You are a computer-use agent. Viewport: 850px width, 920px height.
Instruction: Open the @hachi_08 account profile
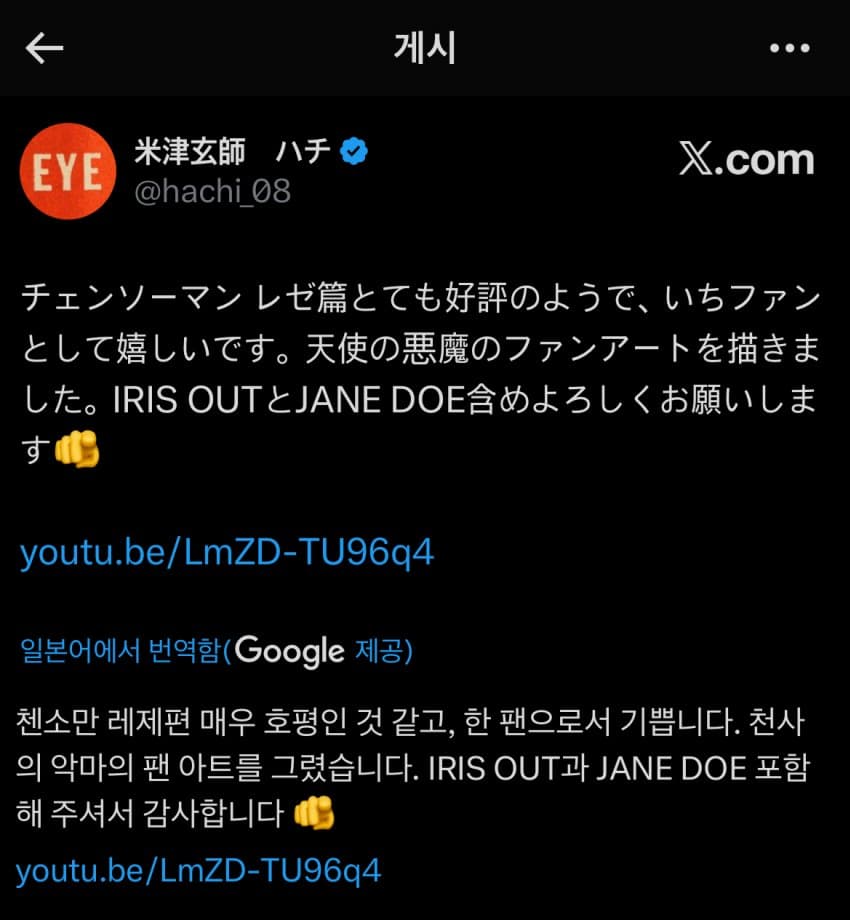[x=212, y=190]
